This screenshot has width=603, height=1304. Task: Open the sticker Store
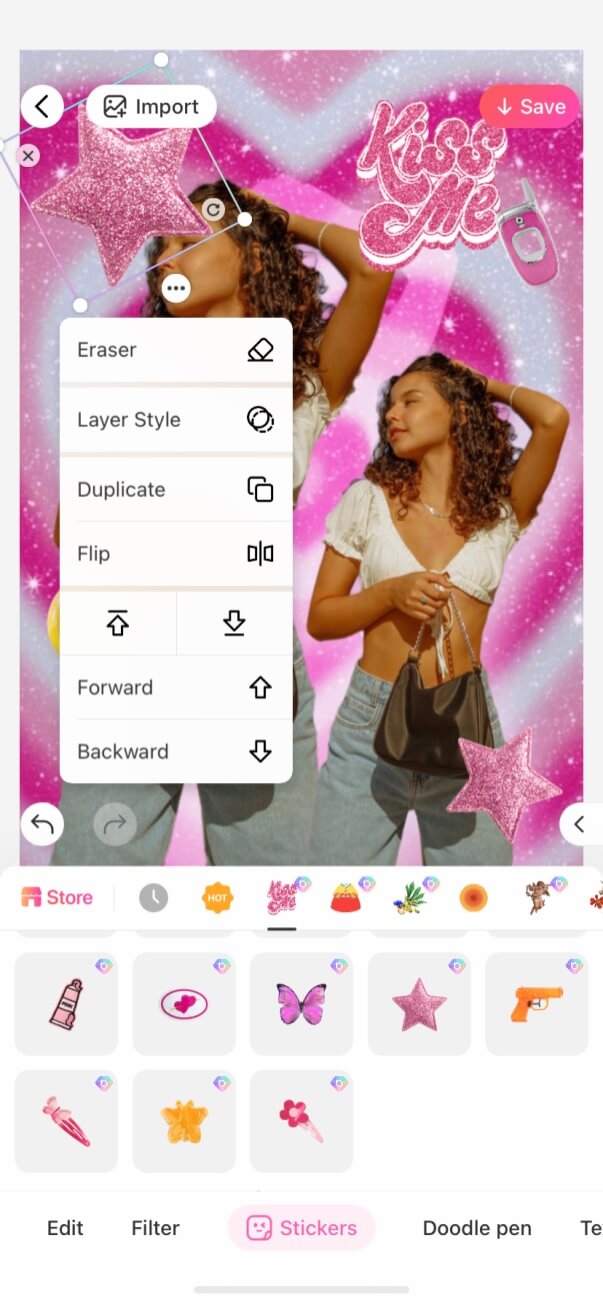(x=57, y=898)
